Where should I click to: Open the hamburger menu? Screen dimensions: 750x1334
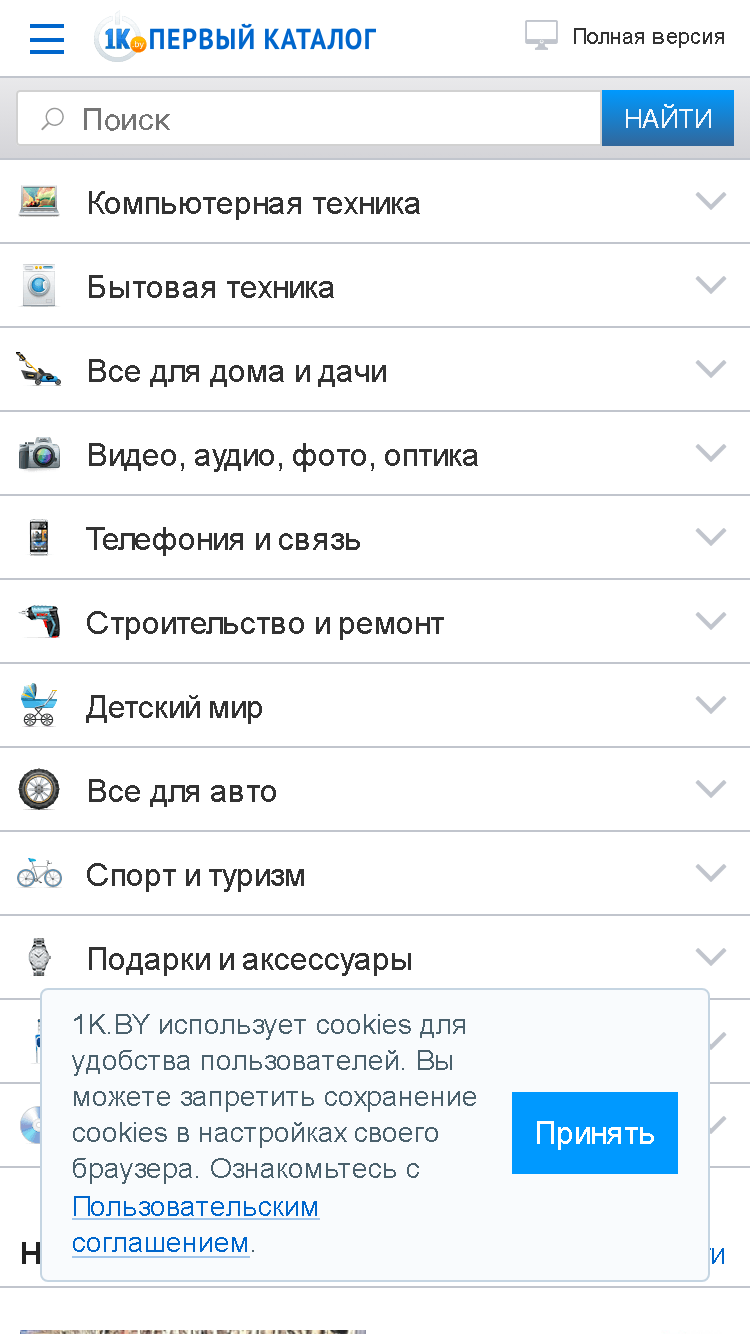tap(47, 38)
